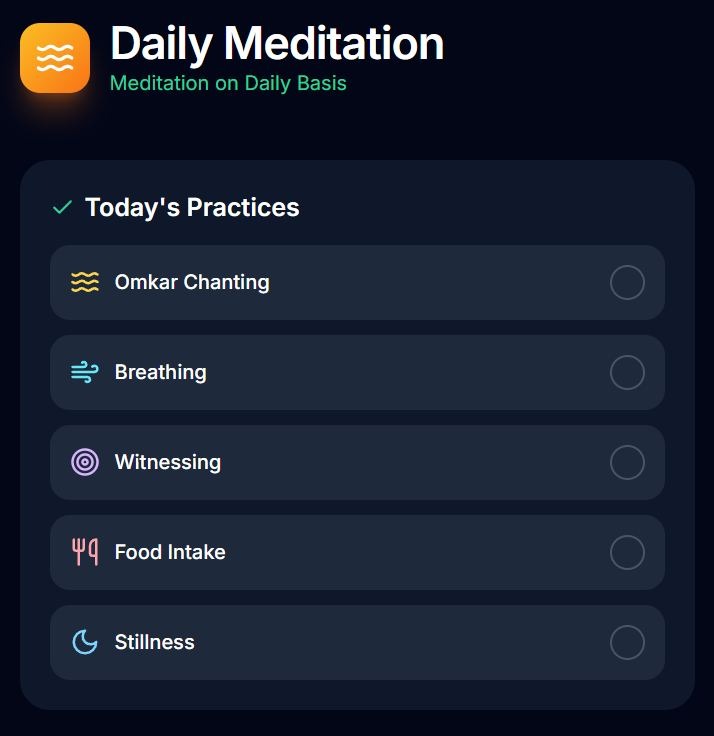714x736 pixels.
Task: Complete the Stillness practice
Action: point(627,643)
